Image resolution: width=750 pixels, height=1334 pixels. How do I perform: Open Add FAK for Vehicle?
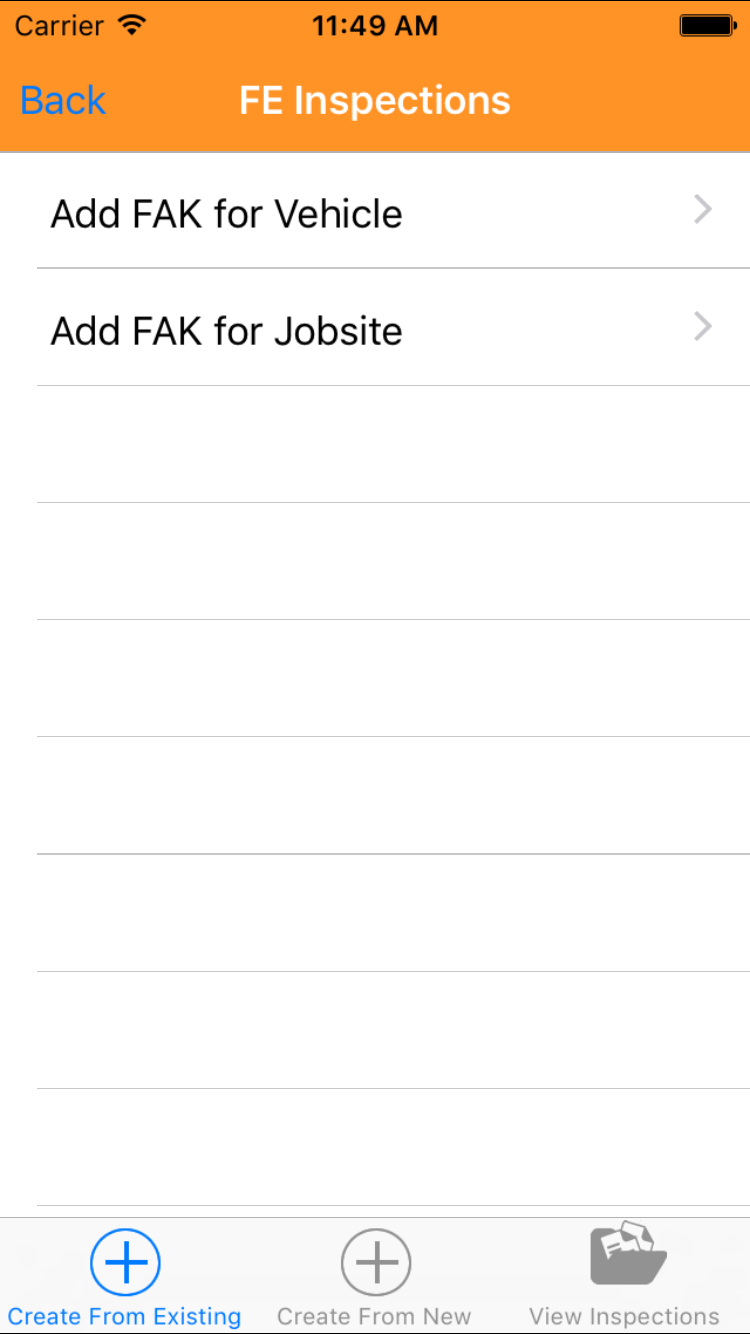pos(375,213)
